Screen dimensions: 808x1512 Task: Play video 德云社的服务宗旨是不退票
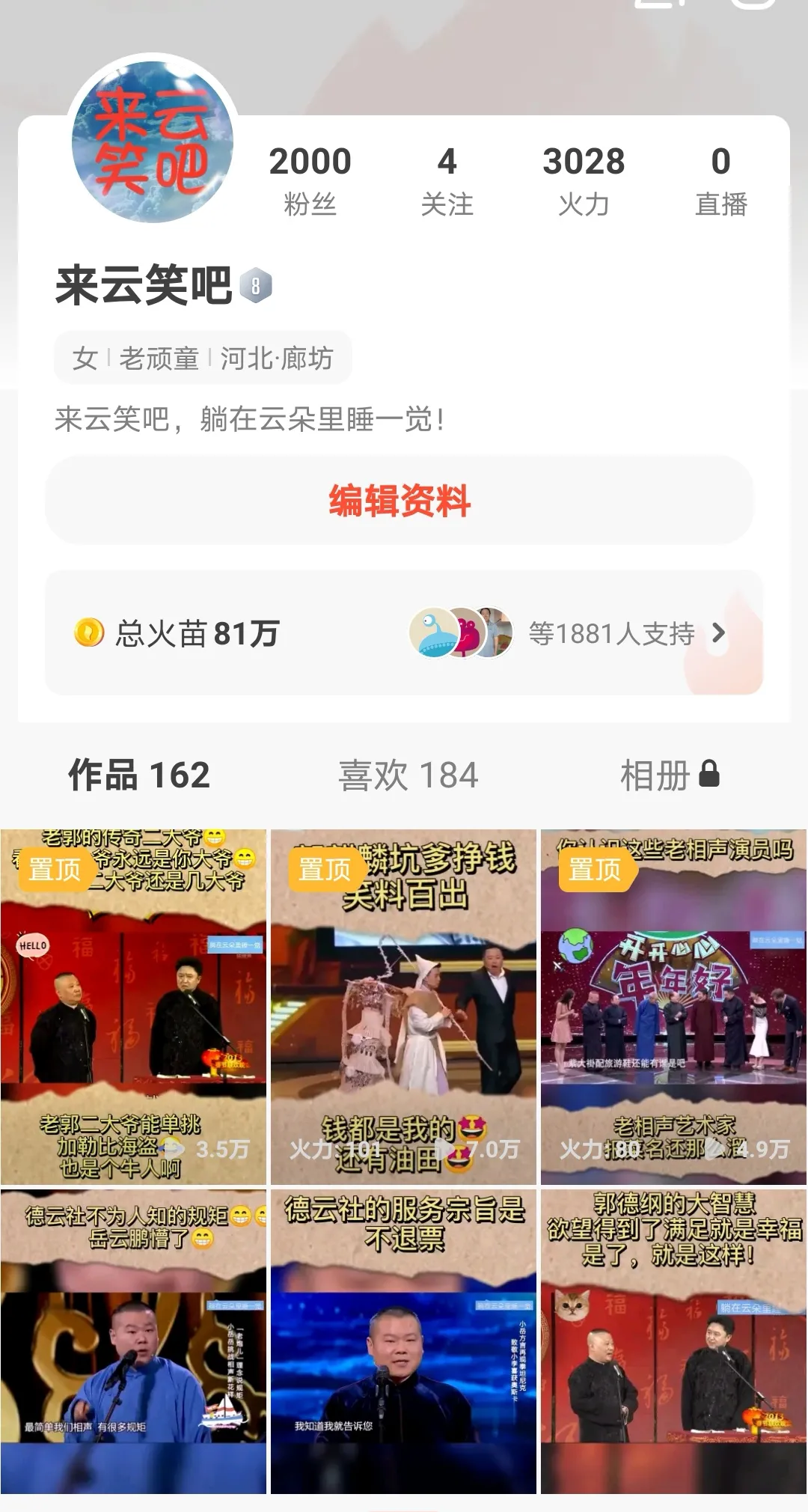tap(403, 1341)
